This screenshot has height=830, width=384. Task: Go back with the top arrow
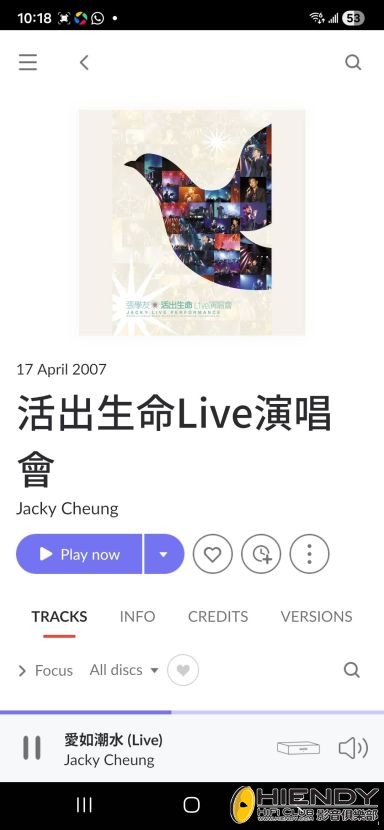84,62
